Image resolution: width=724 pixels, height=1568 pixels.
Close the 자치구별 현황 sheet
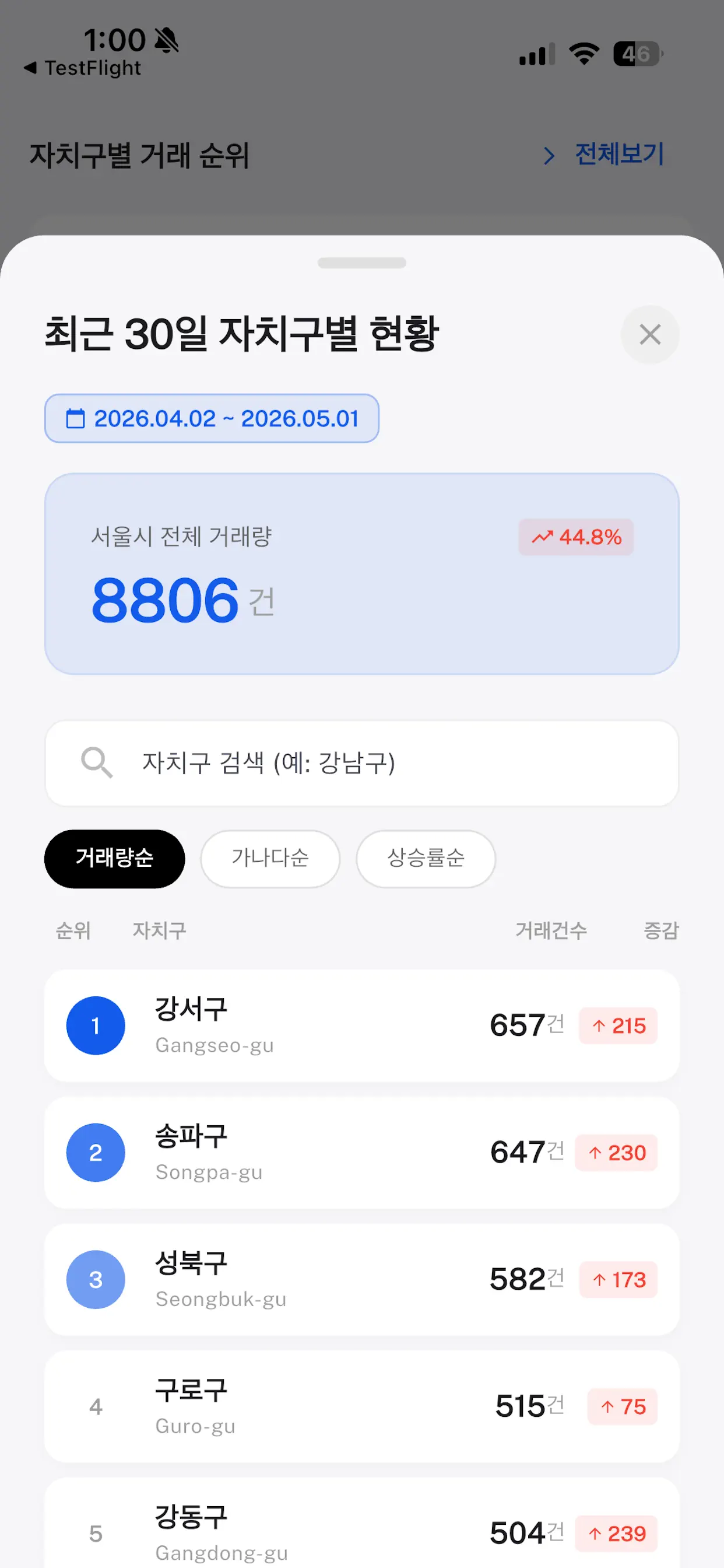click(650, 334)
